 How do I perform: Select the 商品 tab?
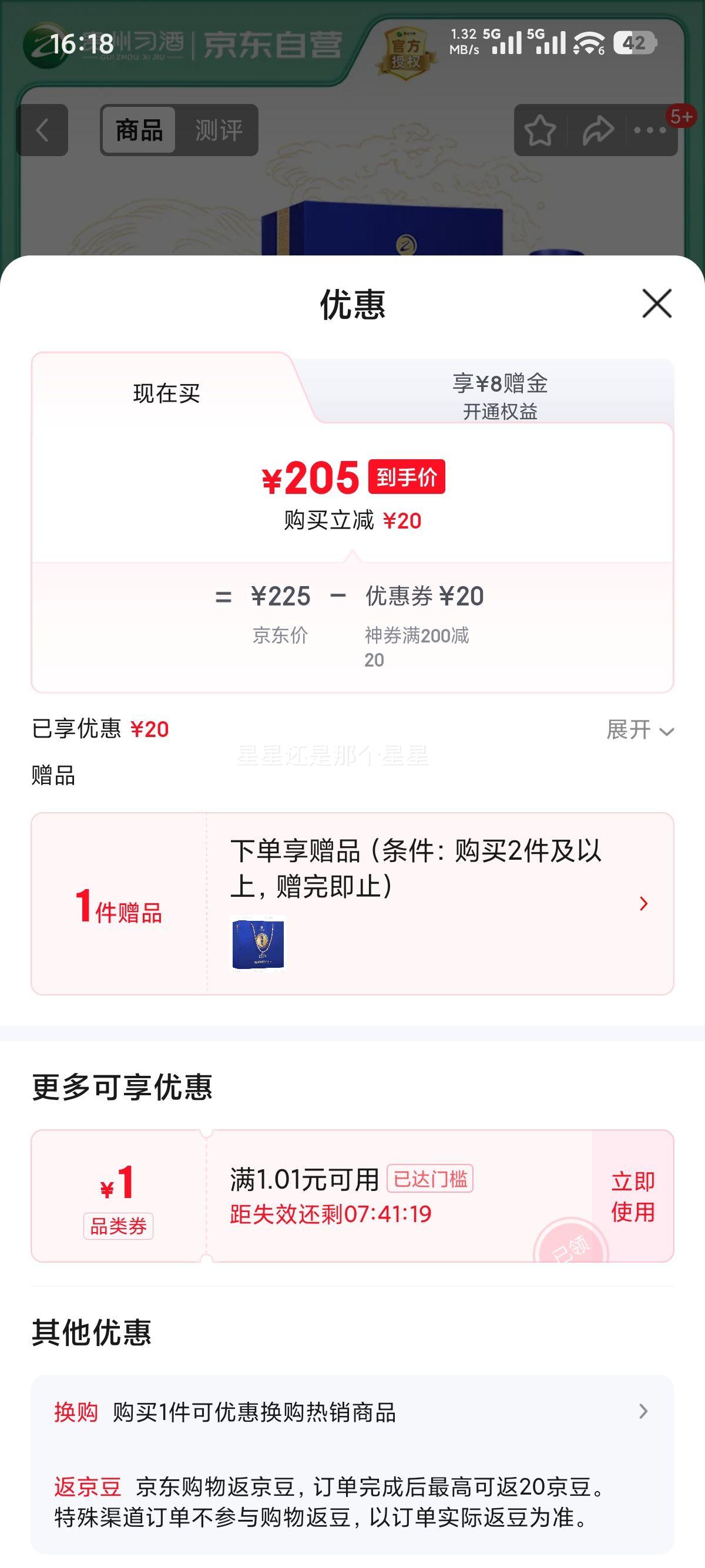139,129
